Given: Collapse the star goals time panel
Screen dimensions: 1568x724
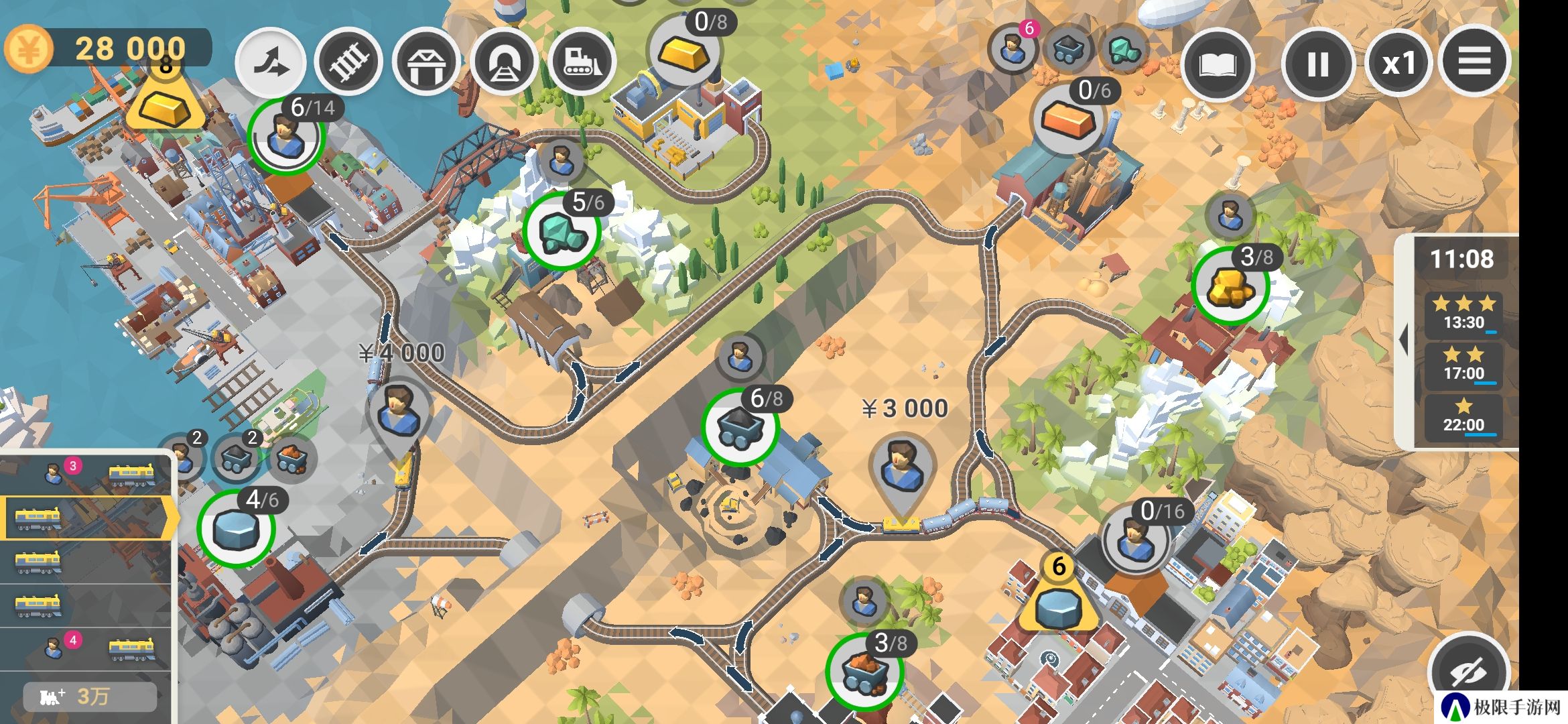Looking at the screenshot, I should point(1404,341).
